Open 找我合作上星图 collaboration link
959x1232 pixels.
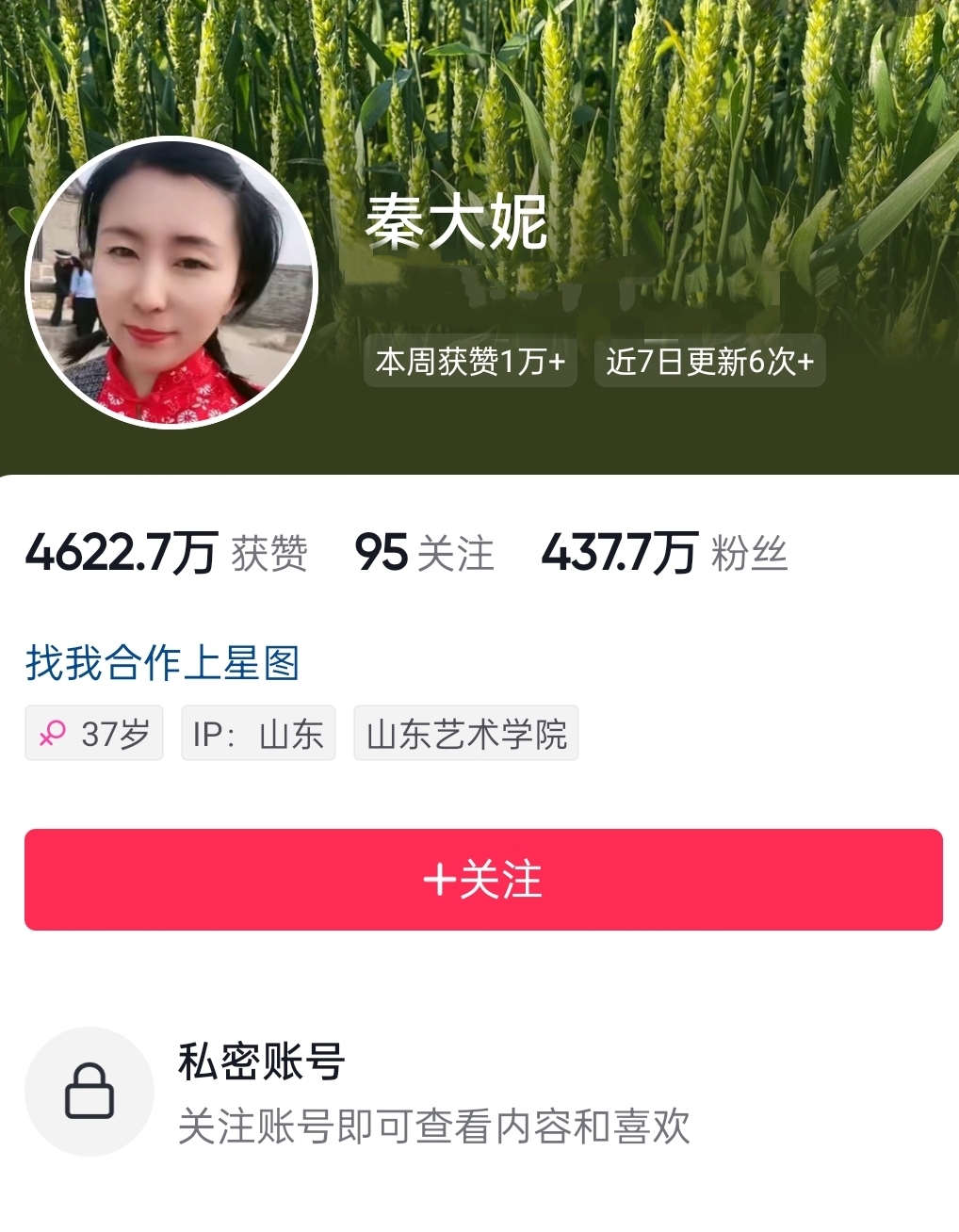tap(160, 664)
